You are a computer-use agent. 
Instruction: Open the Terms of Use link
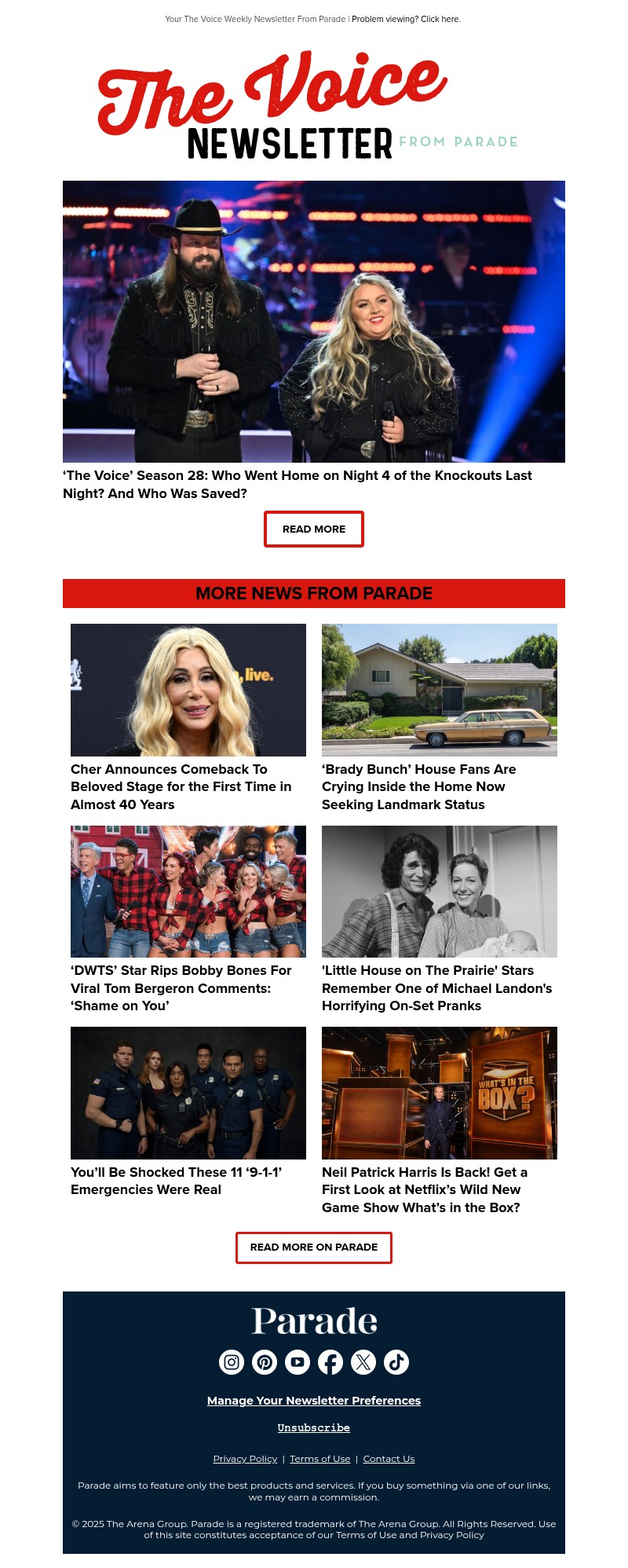click(319, 1458)
